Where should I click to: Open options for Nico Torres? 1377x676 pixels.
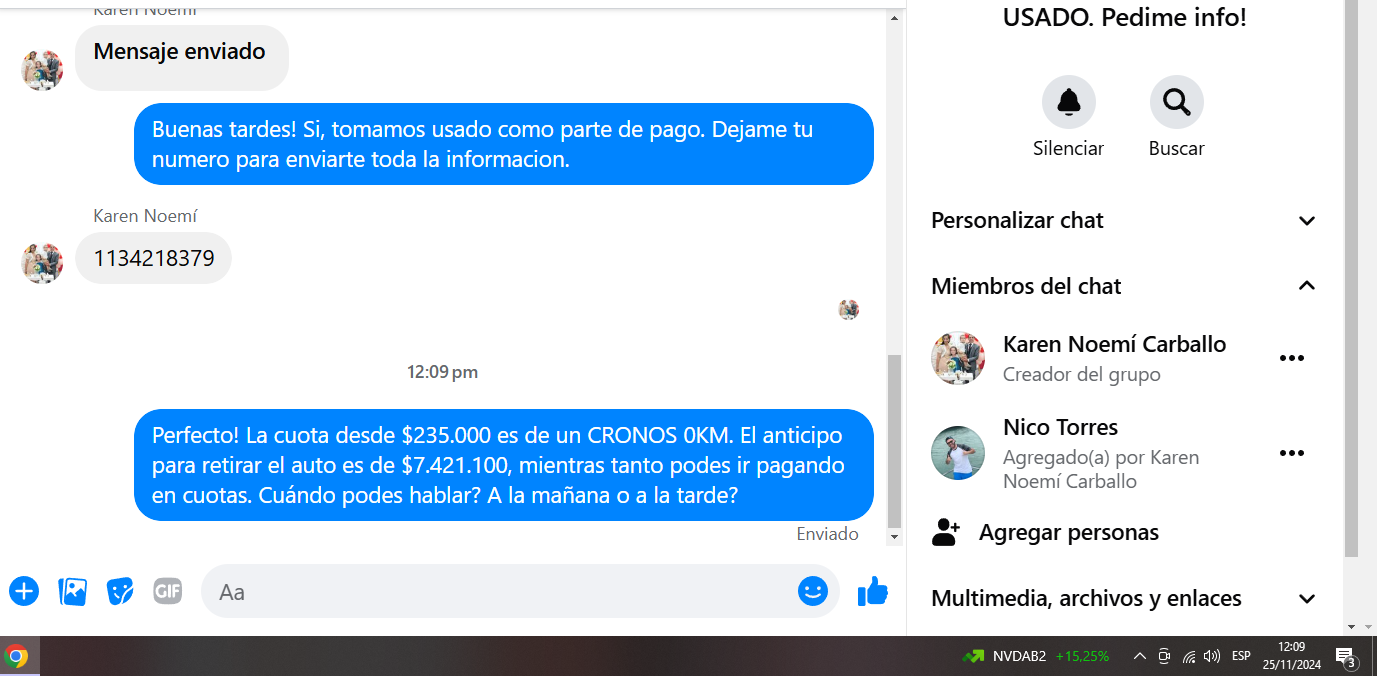tap(1292, 453)
